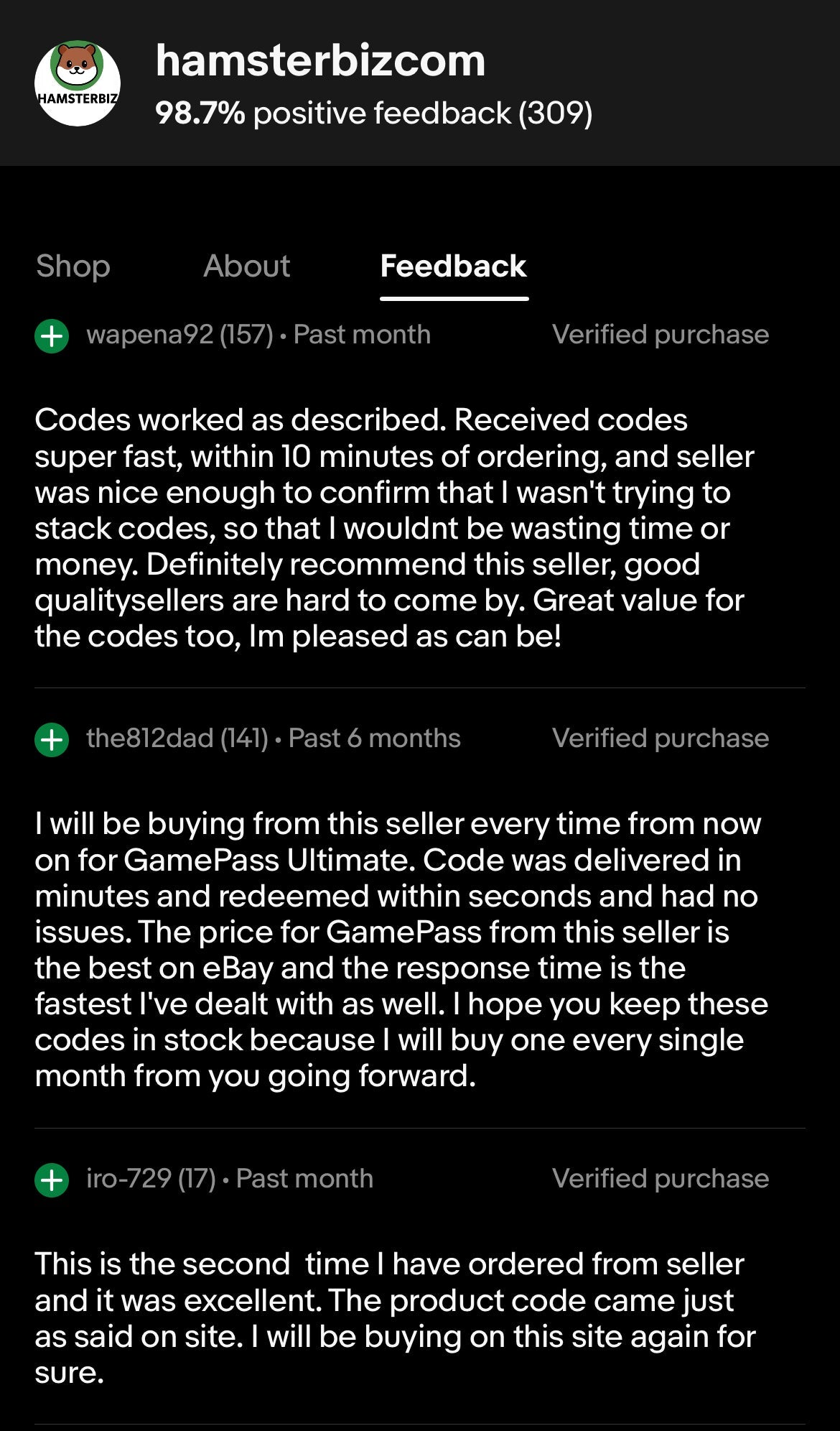Image resolution: width=840 pixels, height=1431 pixels.
Task: Click the green positive feedback icon beside wapena92
Action: coord(51,333)
